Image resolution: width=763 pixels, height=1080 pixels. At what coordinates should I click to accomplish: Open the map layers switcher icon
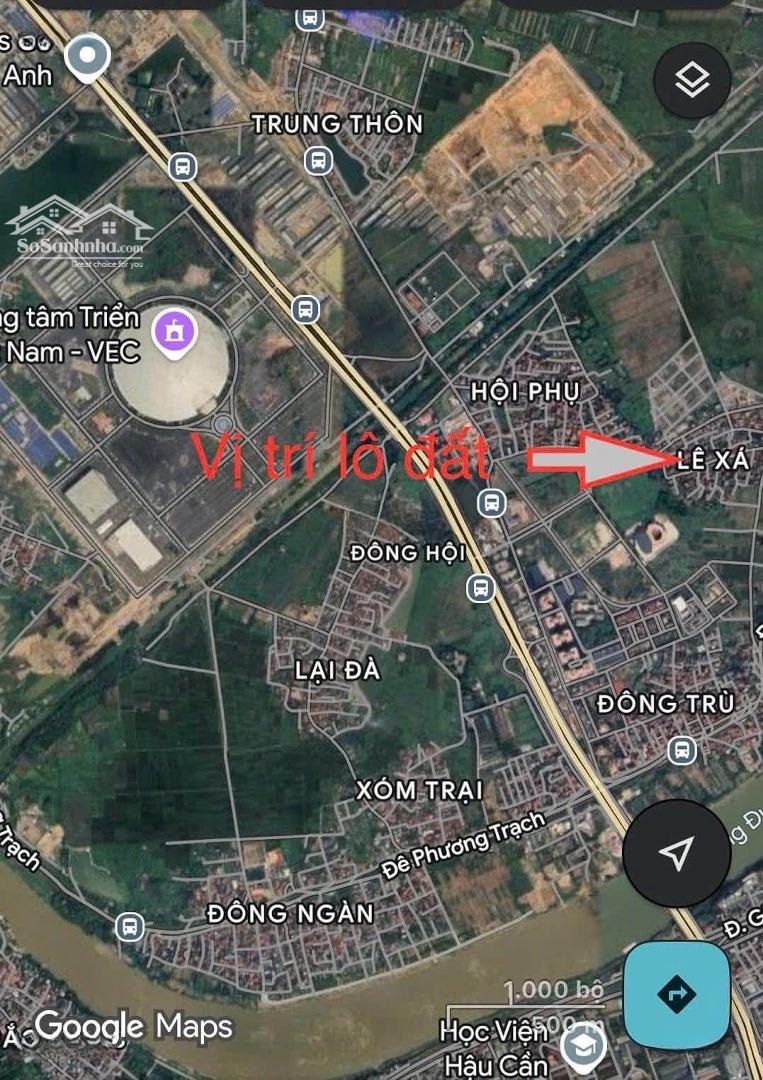(691, 81)
